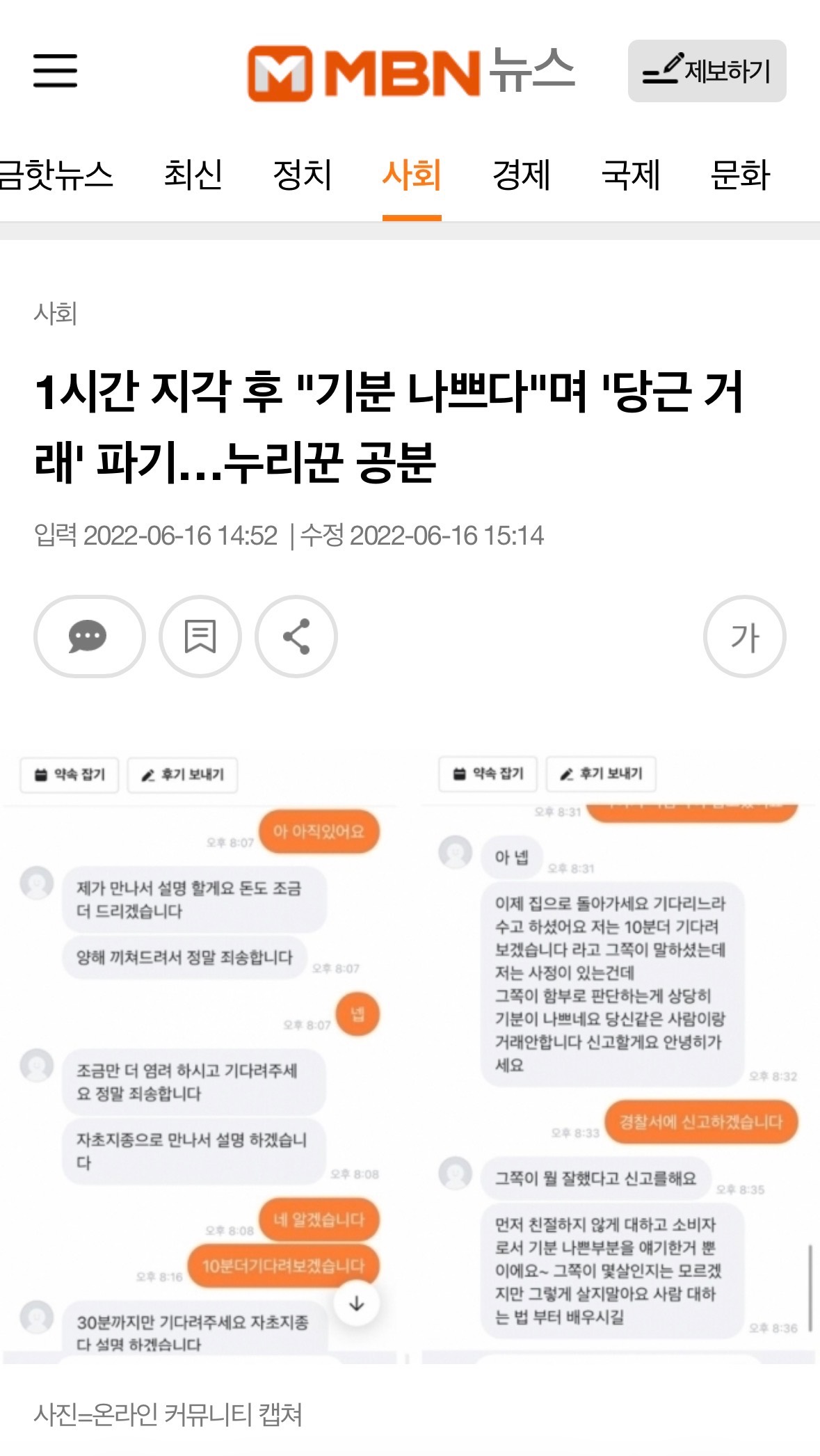Tap the MBN 뉴스 logo to go home
Image resolution: width=820 pixels, height=1456 pixels.
click(x=410, y=72)
